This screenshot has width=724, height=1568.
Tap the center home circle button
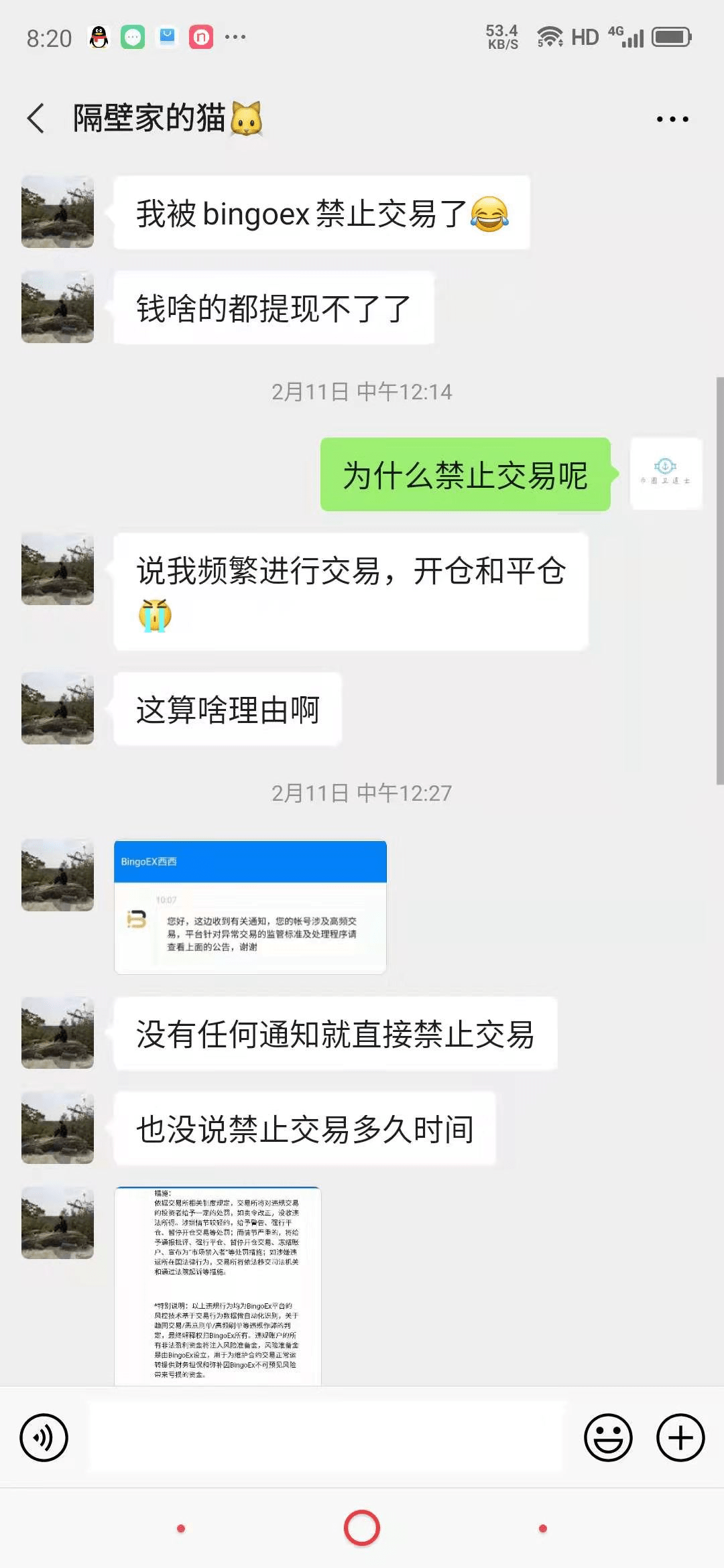point(362,1528)
